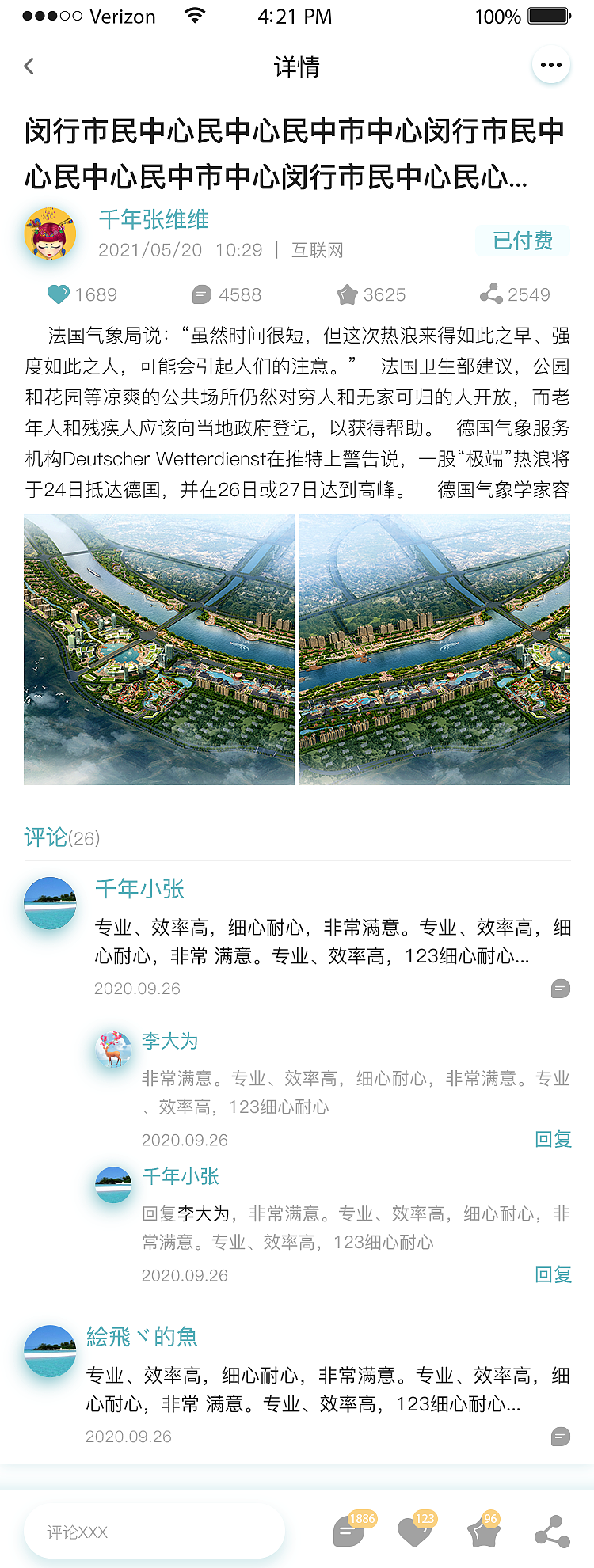Share the article from the bottom bar

point(552,1532)
